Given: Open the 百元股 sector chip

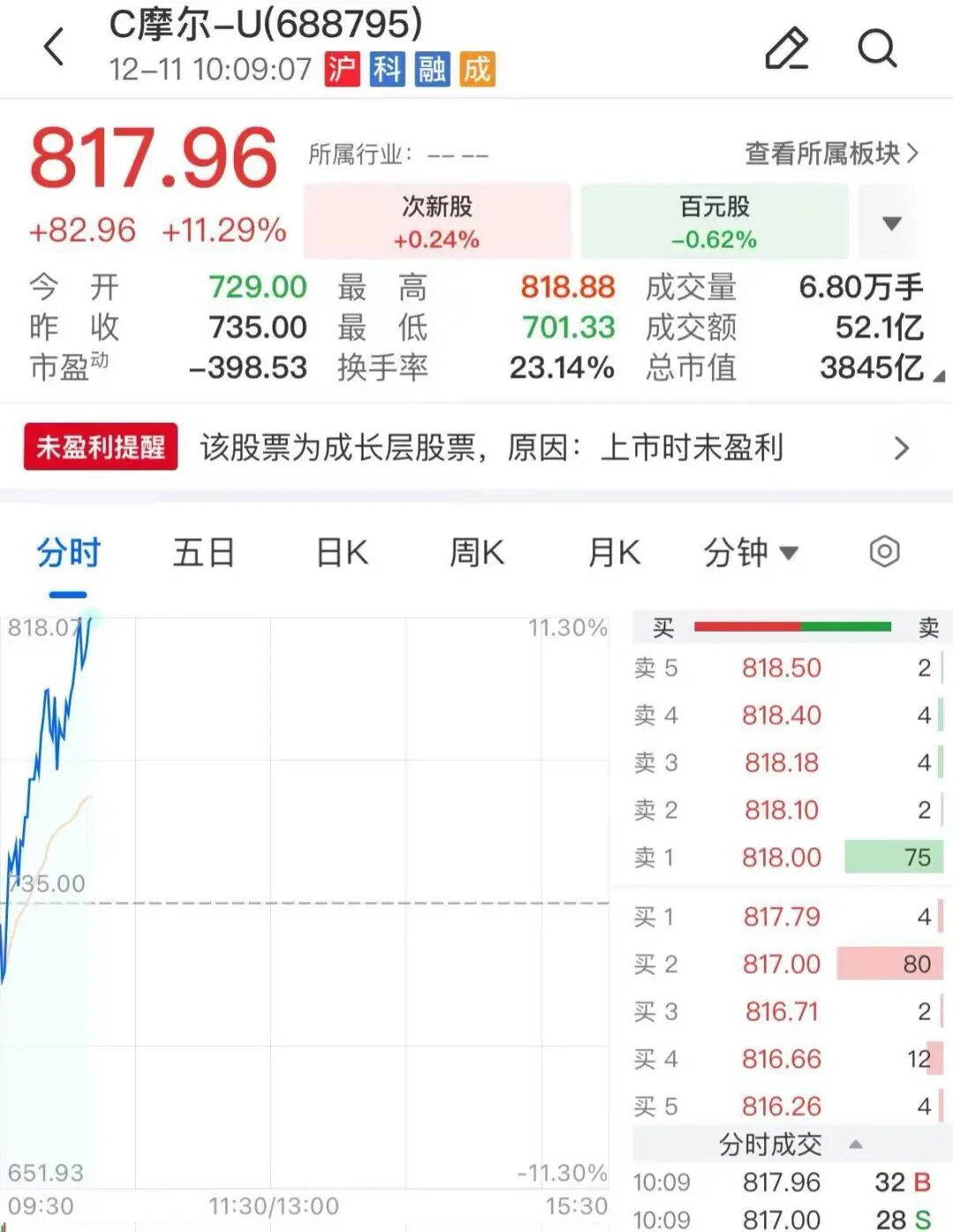Looking at the screenshot, I should click(x=714, y=222).
